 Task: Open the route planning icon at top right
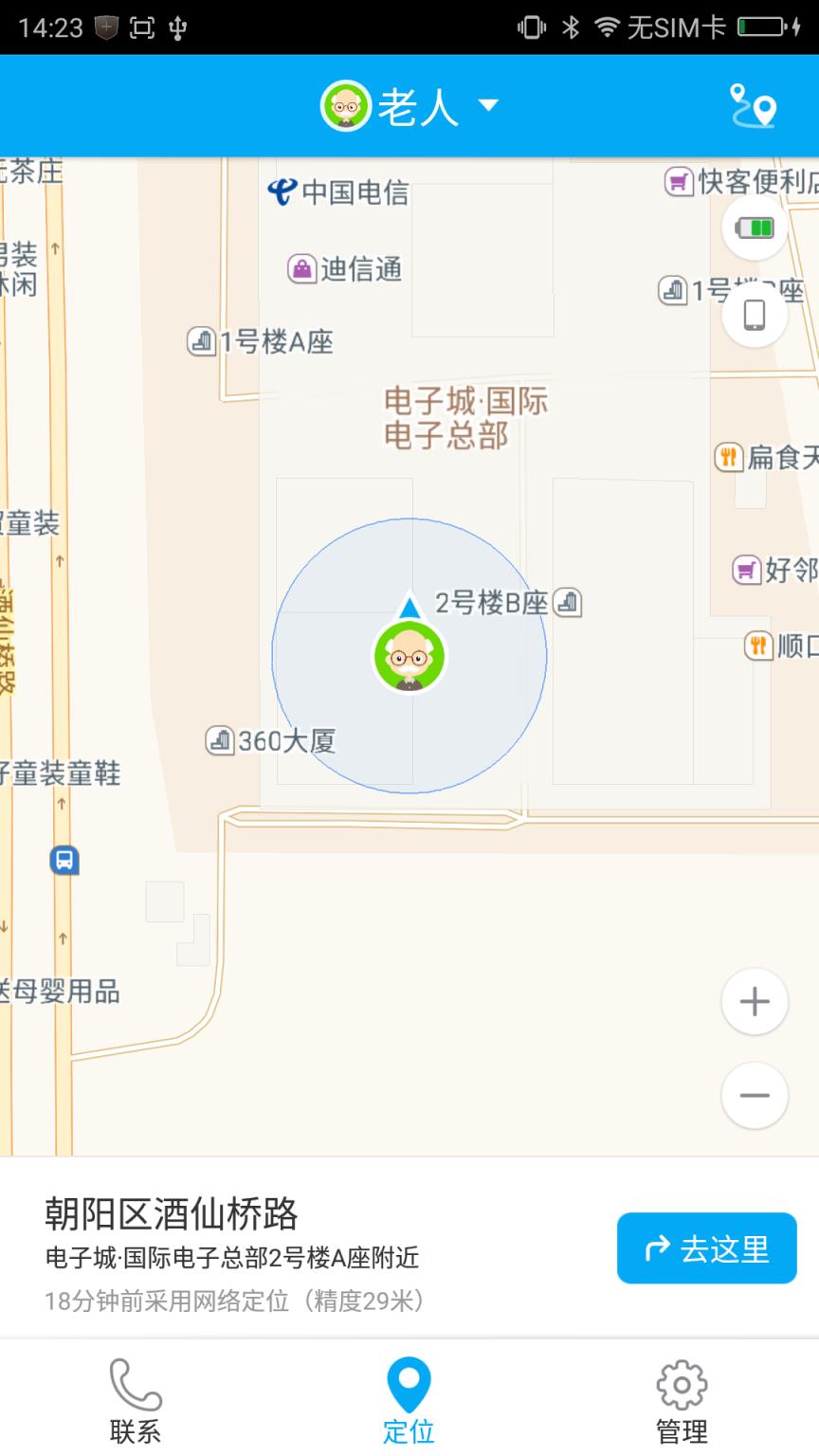coord(754,105)
